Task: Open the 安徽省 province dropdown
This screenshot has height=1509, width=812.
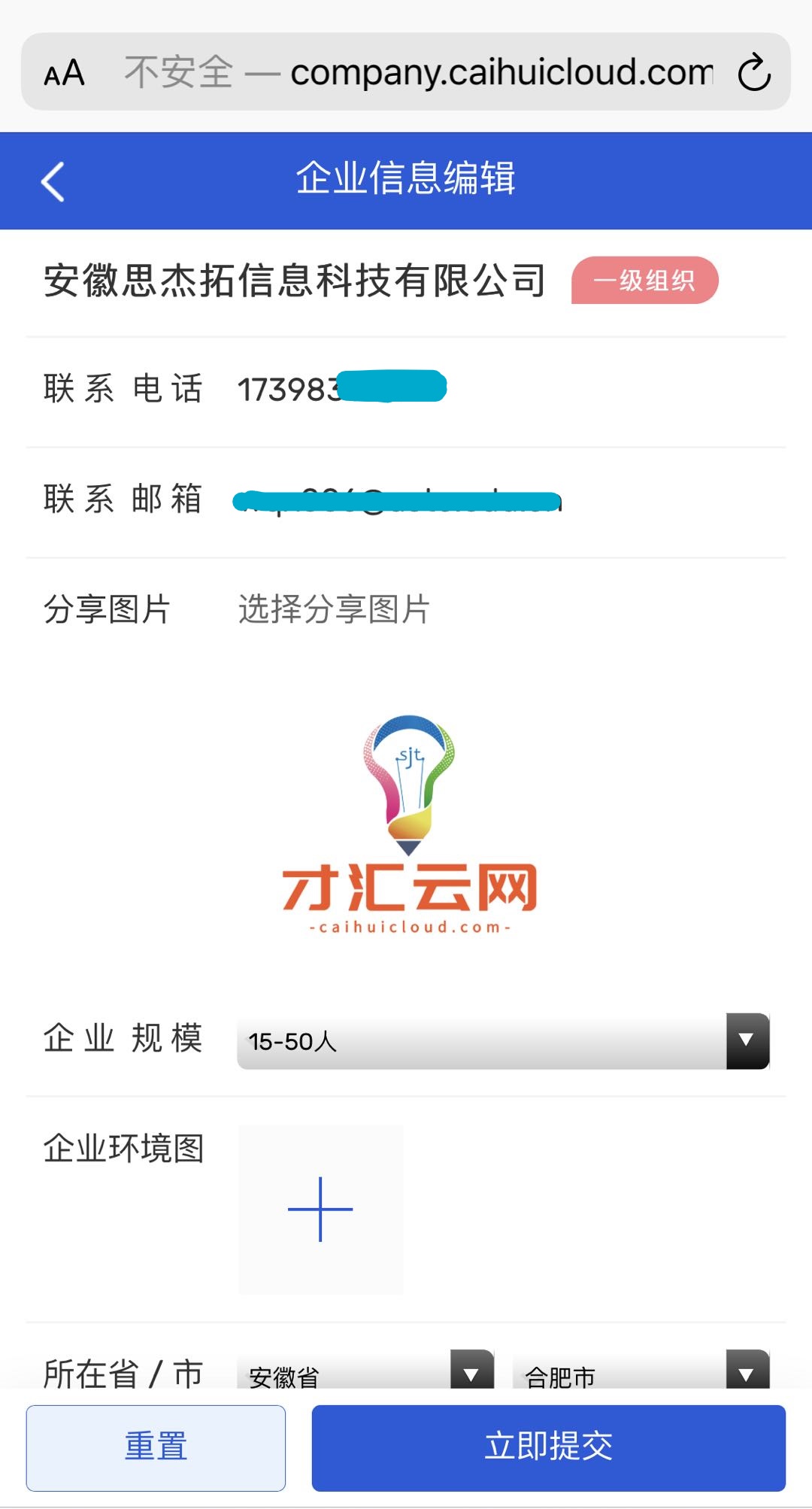Action: click(x=365, y=1374)
